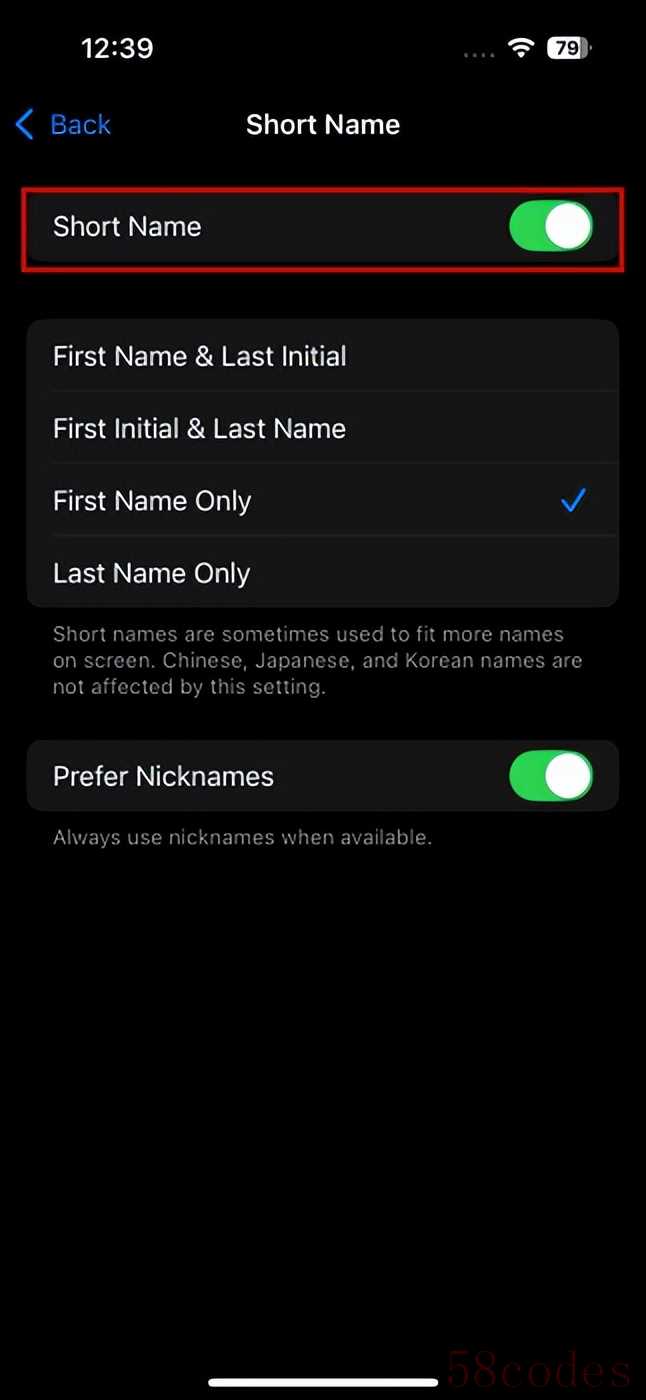Turn off the Short Name switch
Screen dimensions: 646x1400
(x=550, y=226)
